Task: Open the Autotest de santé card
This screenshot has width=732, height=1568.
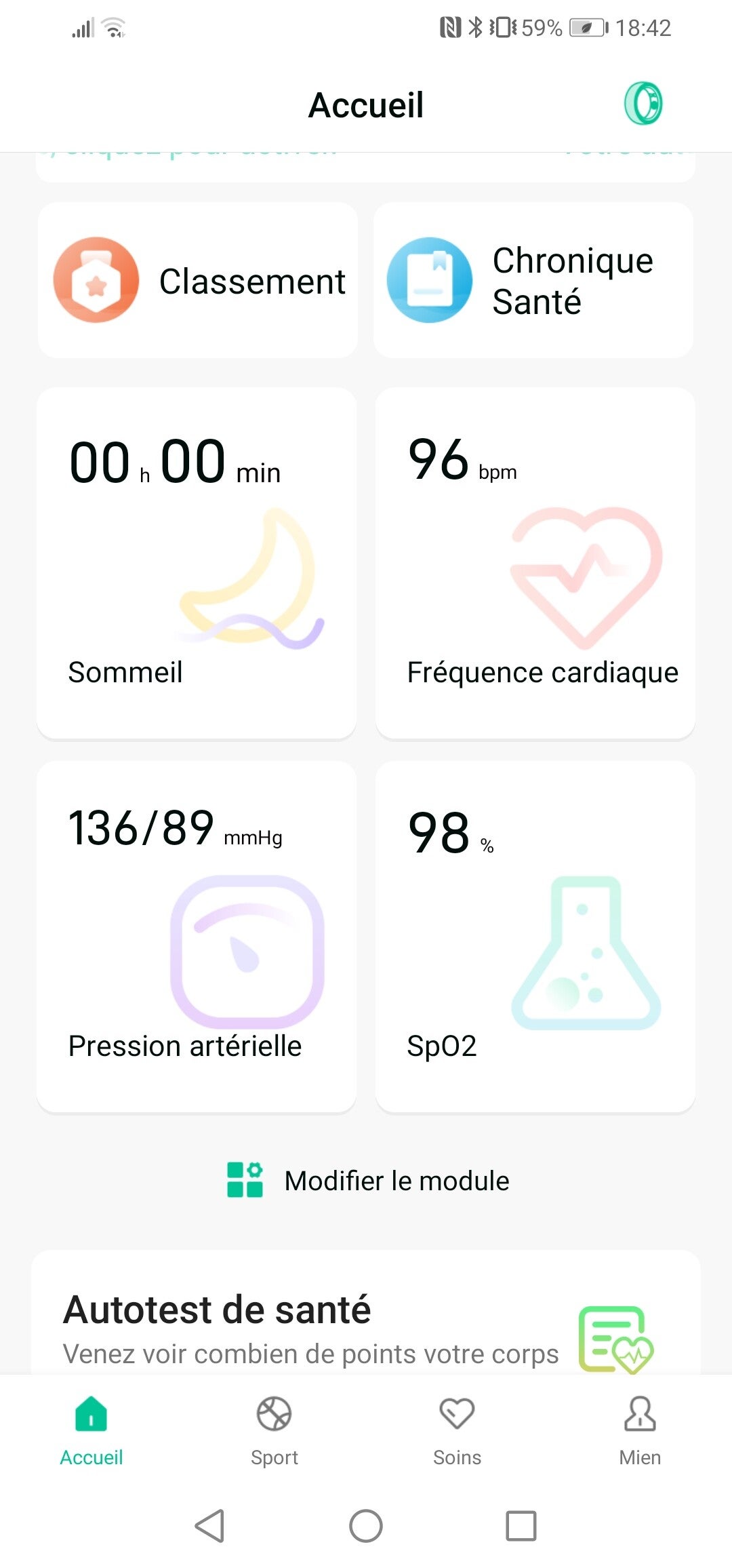Action: 366,1322
